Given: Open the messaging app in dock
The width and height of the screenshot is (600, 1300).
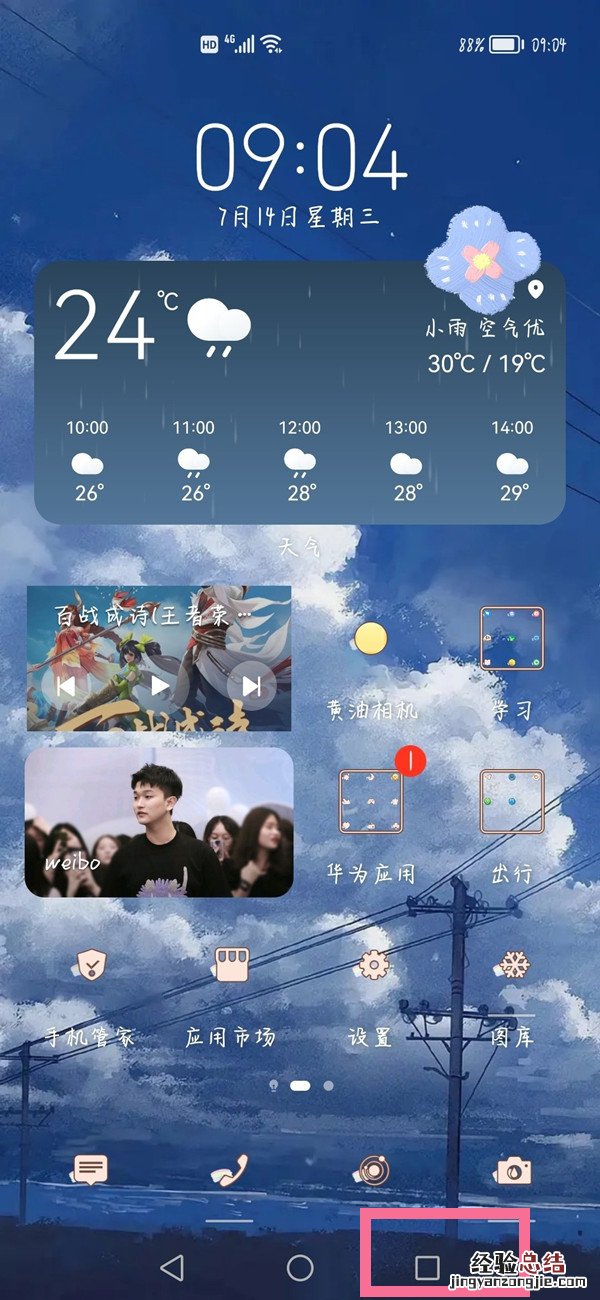Looking at the screenshot, I should 91,1170.
